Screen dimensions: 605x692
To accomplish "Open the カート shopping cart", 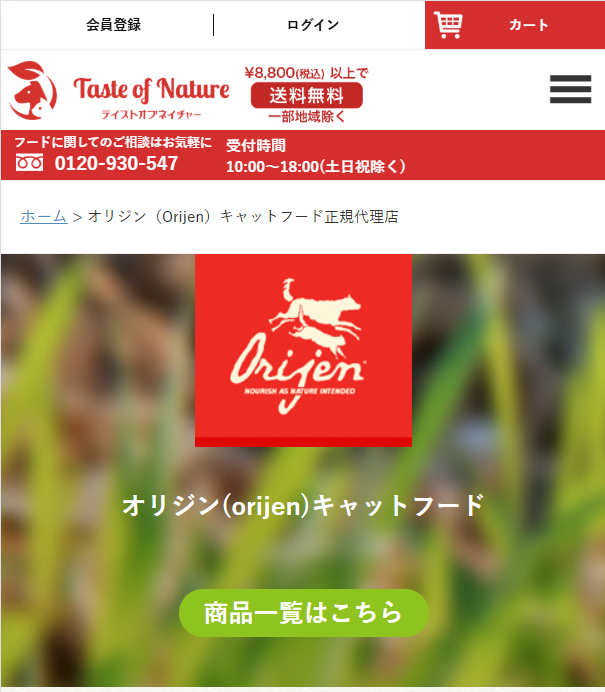I will (514, 25).
